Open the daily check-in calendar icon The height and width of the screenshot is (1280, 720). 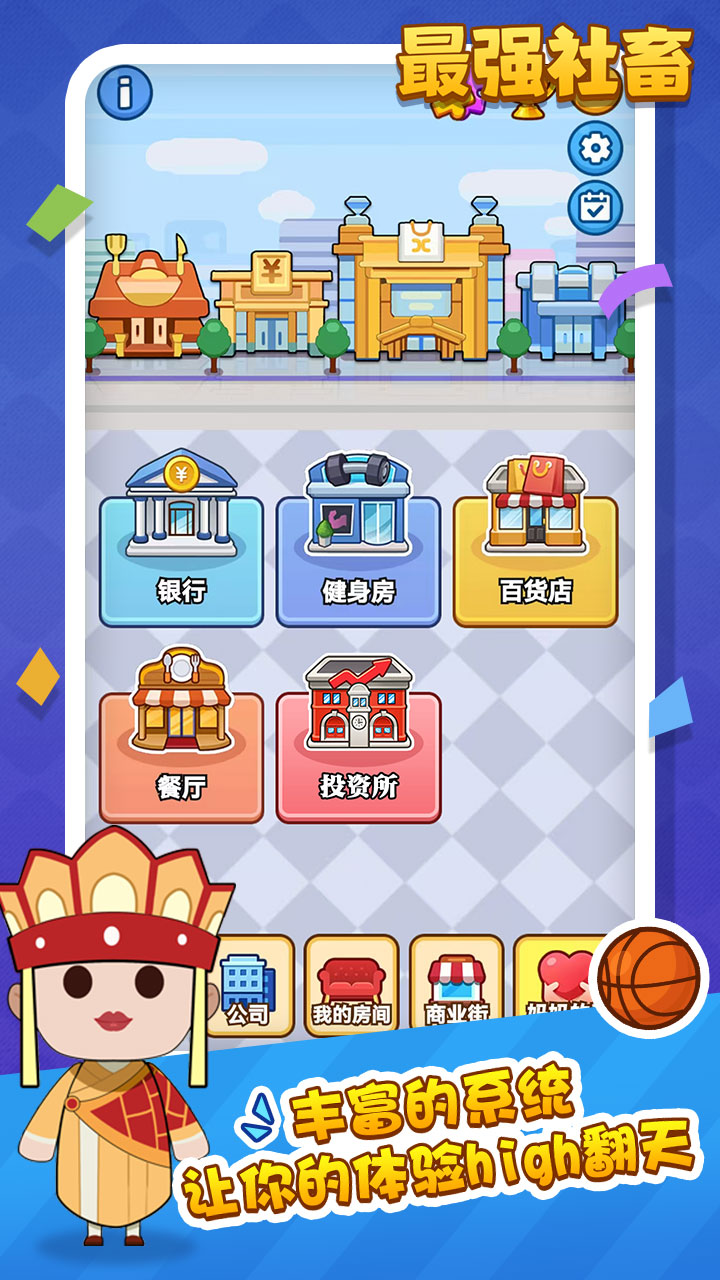tap(596, 206)
